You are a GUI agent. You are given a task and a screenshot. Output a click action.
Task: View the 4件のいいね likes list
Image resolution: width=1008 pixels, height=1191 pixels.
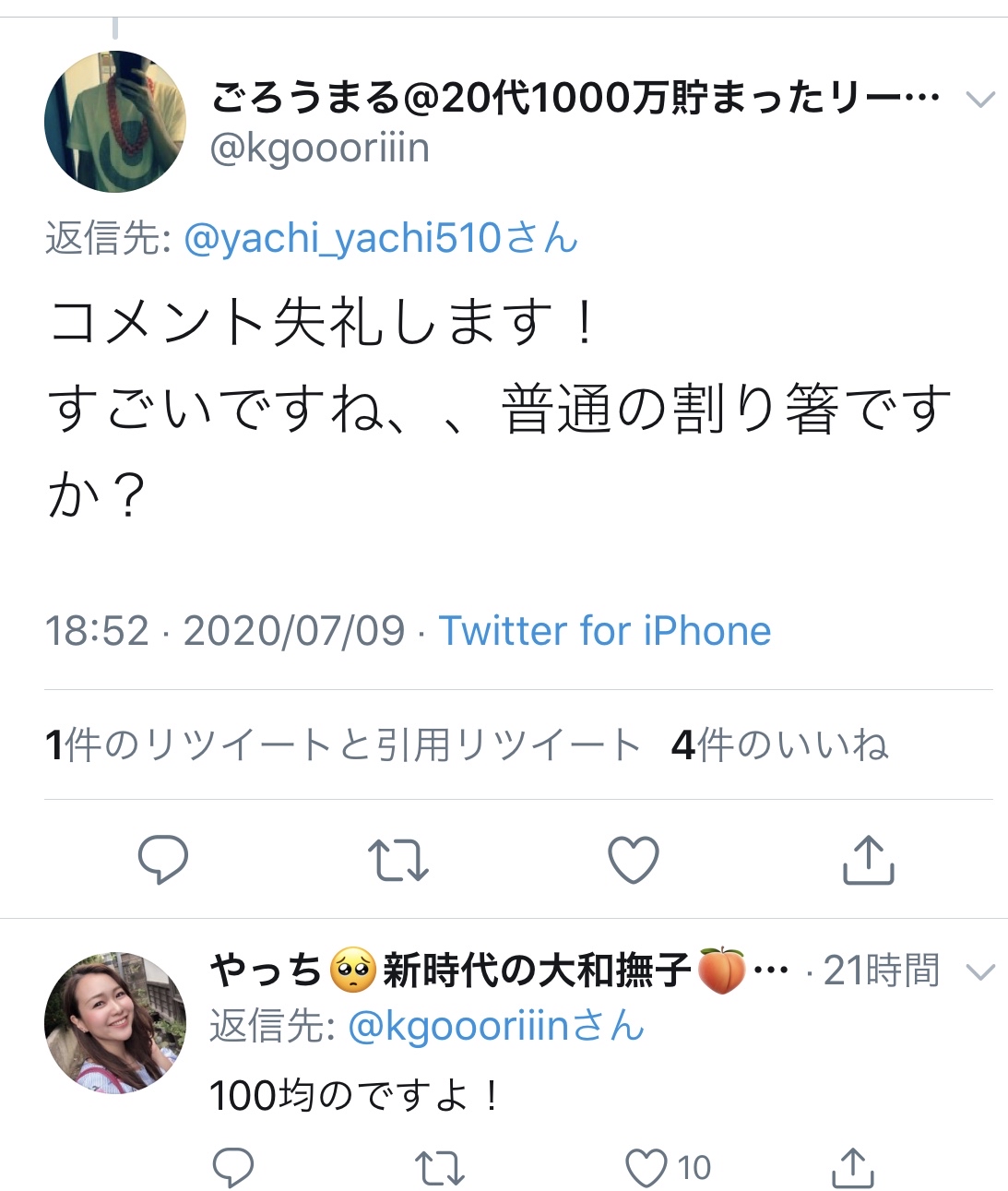click(779, 744)
